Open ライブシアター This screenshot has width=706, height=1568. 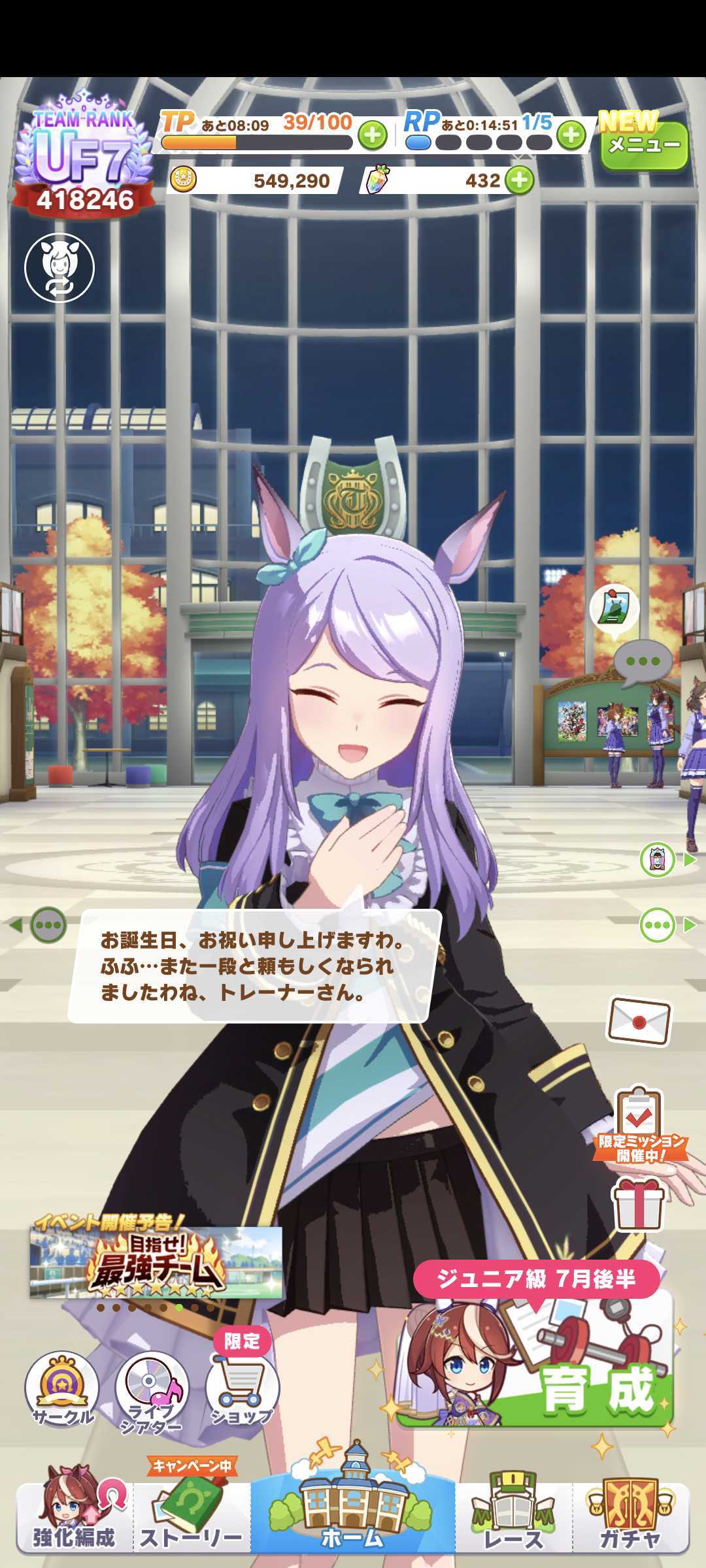[x=152, y=1390]
